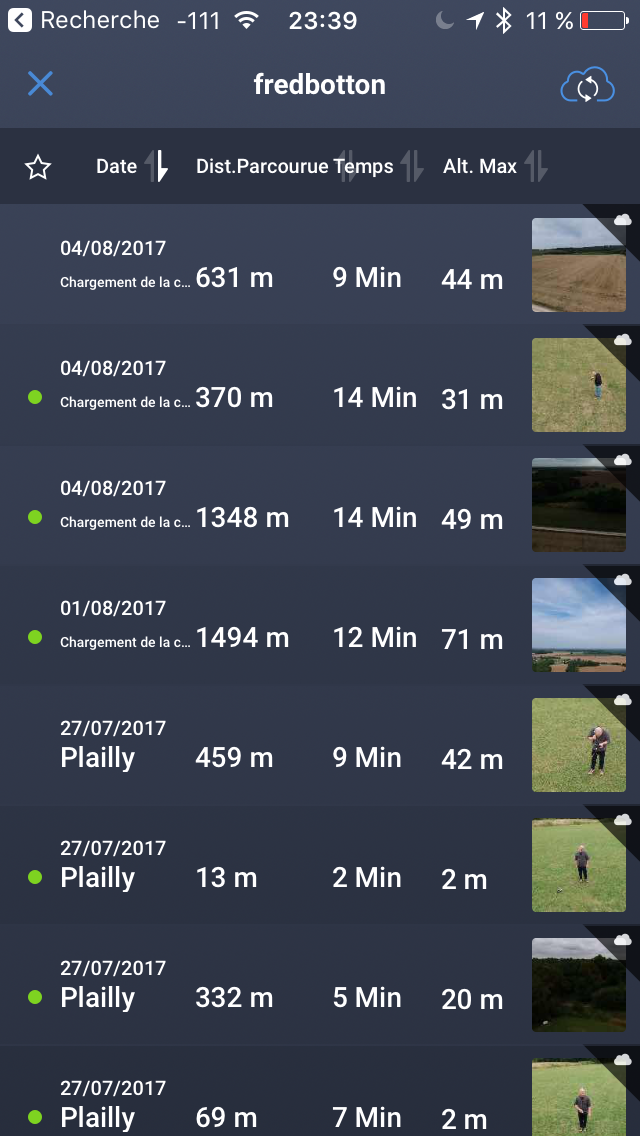
Task: Return to Recherche via status bar back
Action: pos(84,20)
